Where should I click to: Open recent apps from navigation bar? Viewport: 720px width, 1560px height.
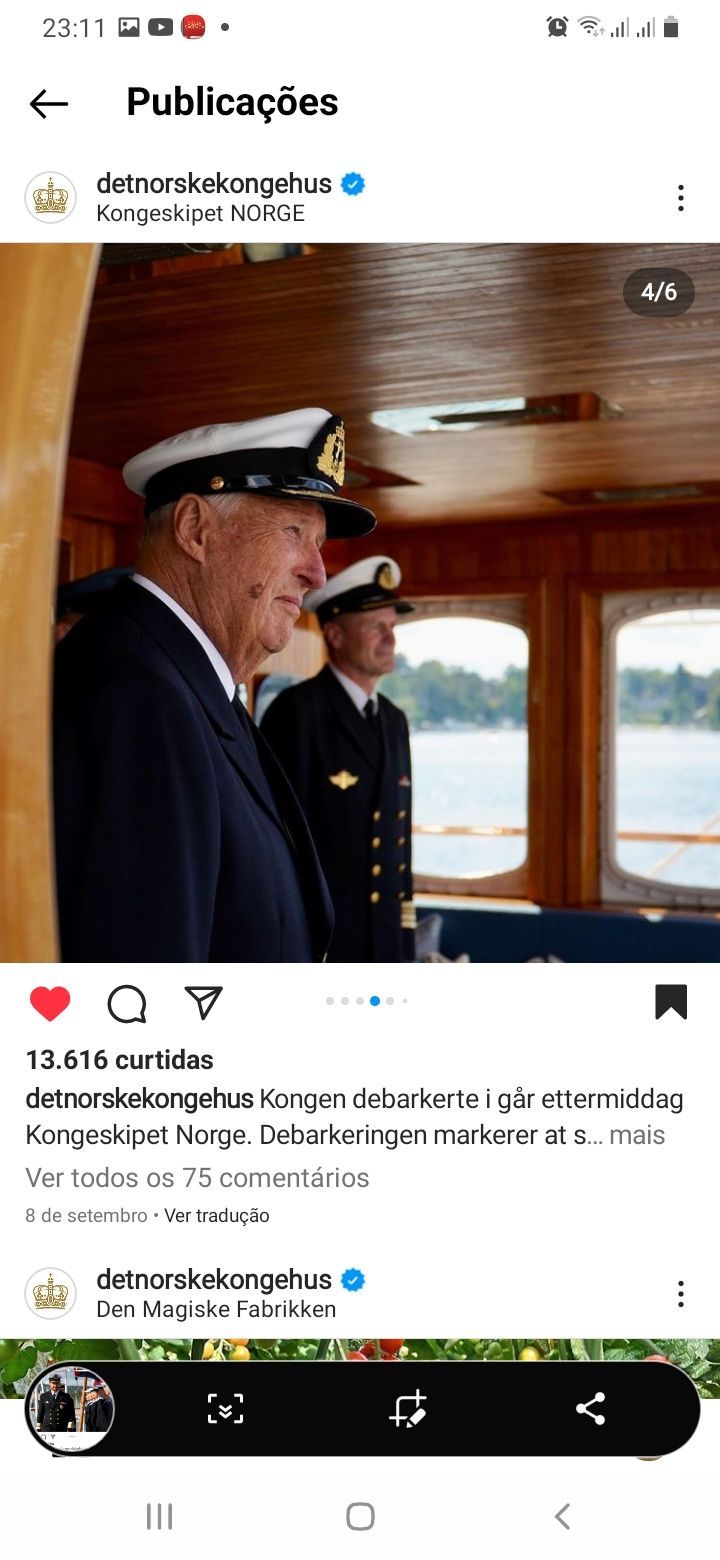click(x=159, y=1517)
